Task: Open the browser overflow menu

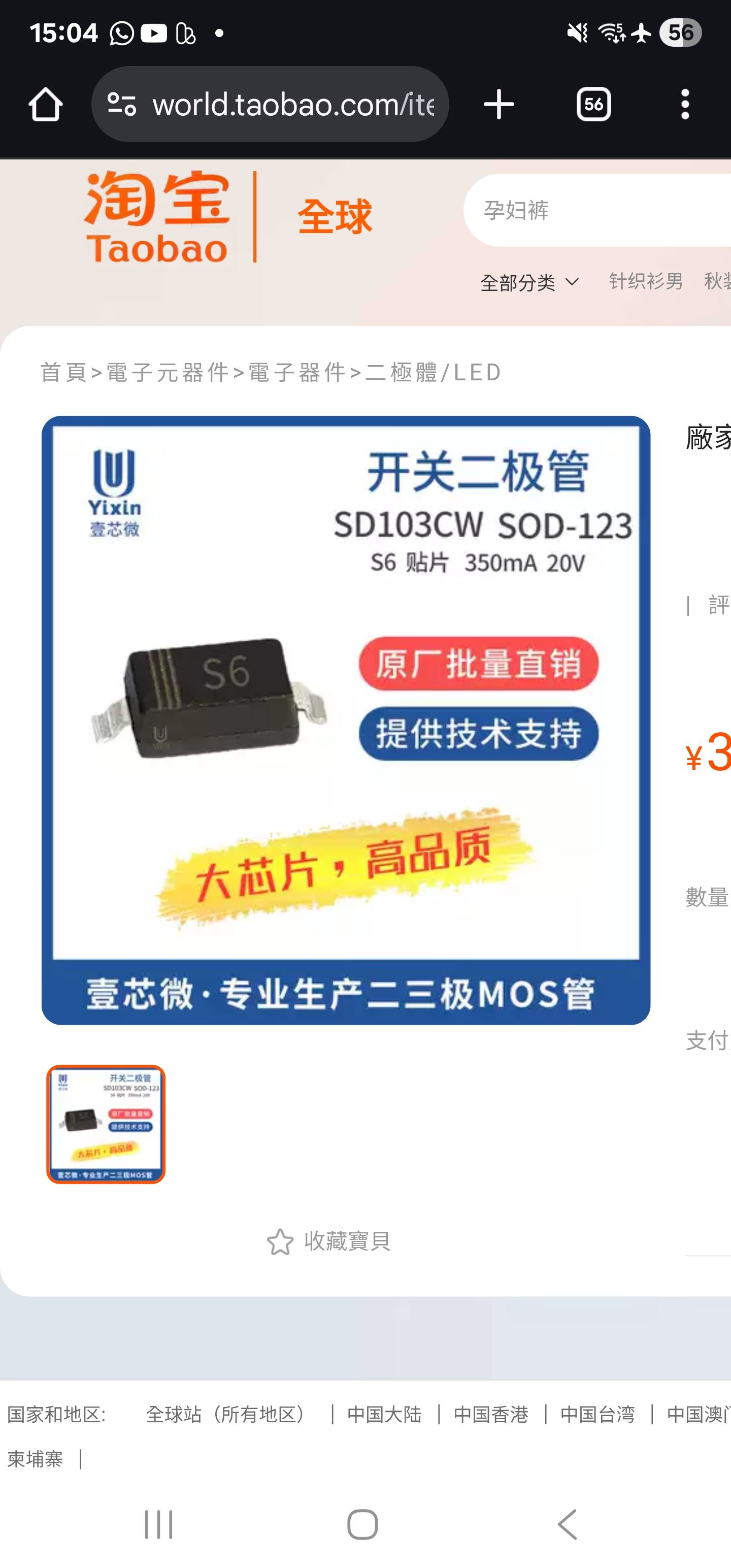Action: [685, 105]
